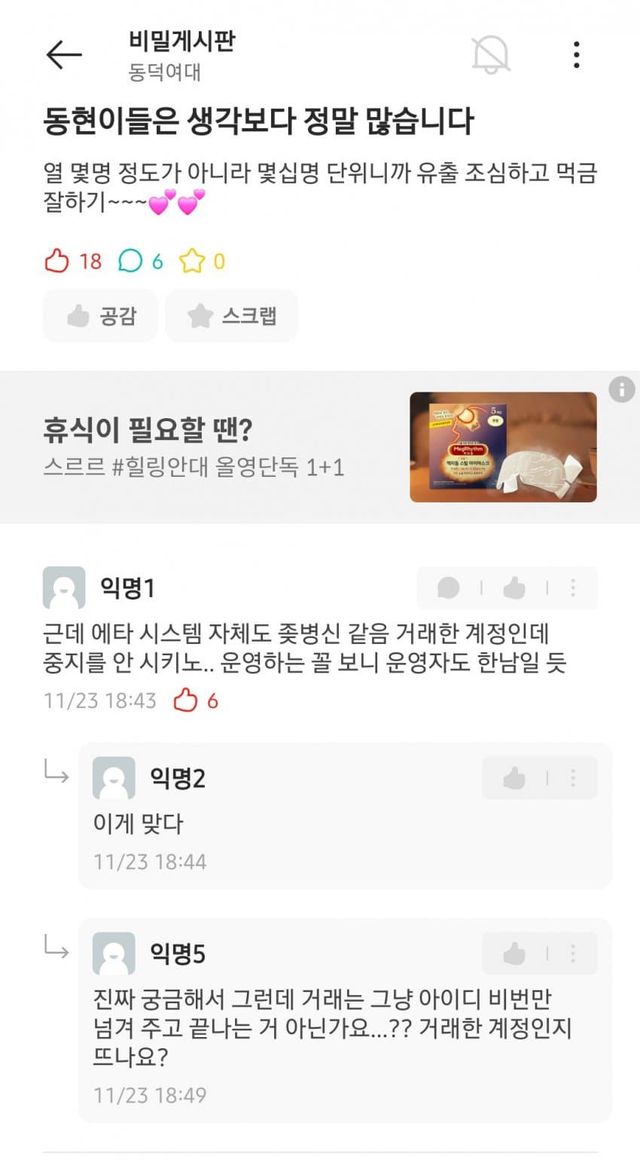
Task: Go back with the arrow
Action: [64, 55]
